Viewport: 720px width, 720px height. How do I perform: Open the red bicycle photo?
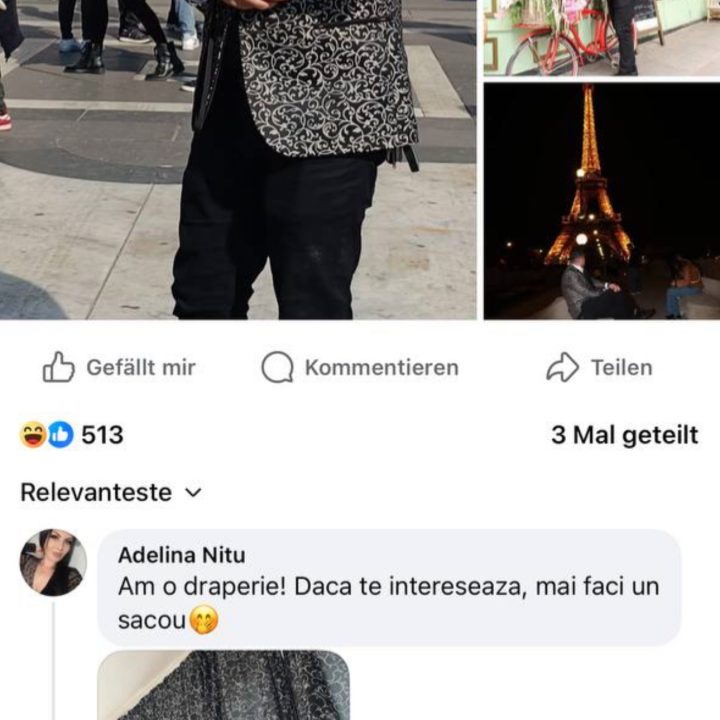(x=601, y=36)
